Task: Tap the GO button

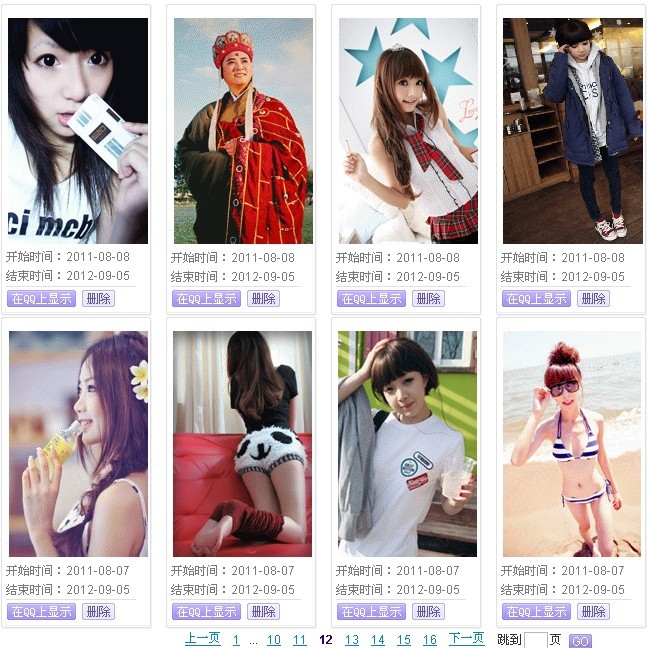Action: pos(580,641)
